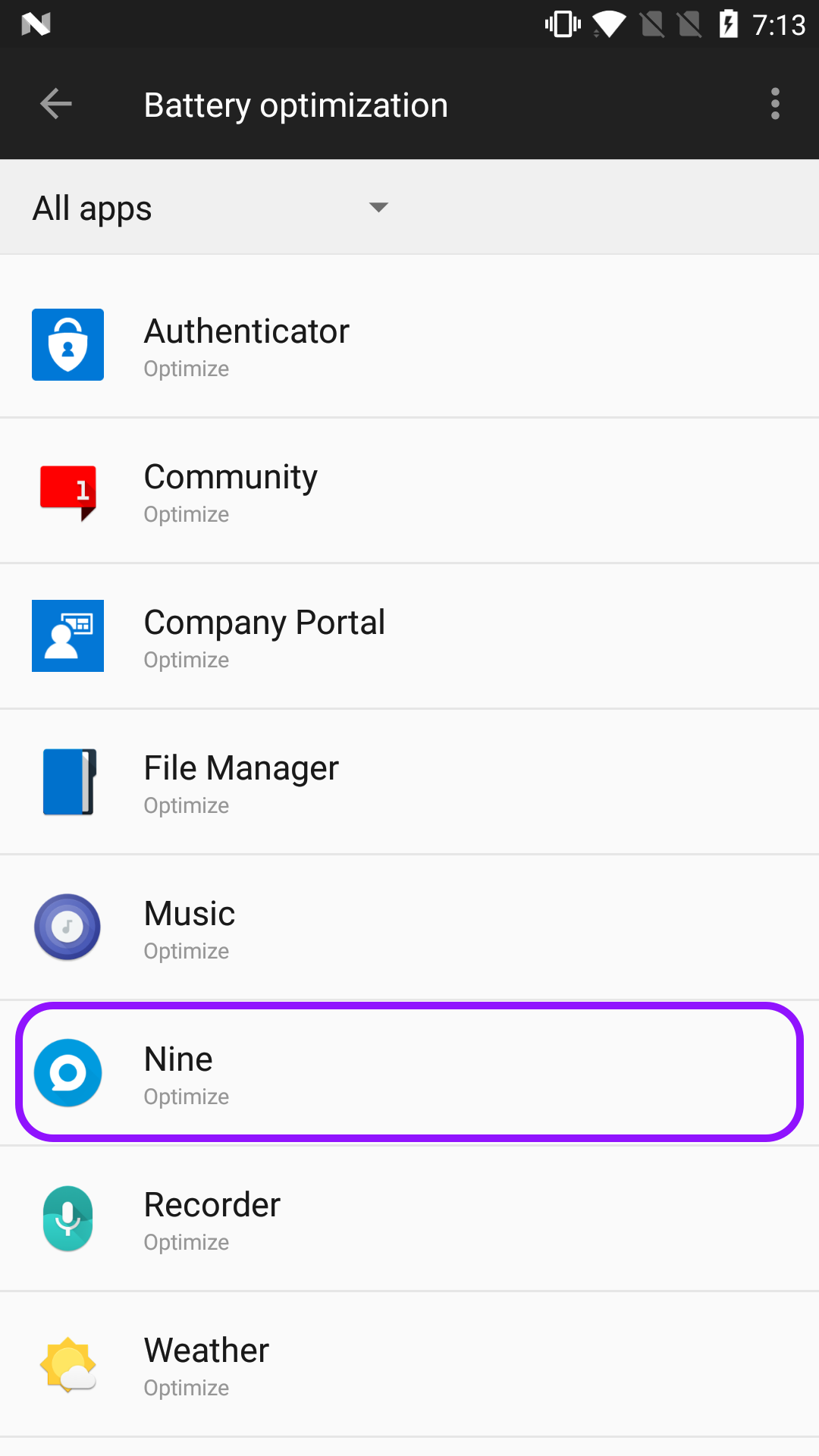Open the Music app row
Viewport: 819px width, 1456px height.
tap(409, 927)
